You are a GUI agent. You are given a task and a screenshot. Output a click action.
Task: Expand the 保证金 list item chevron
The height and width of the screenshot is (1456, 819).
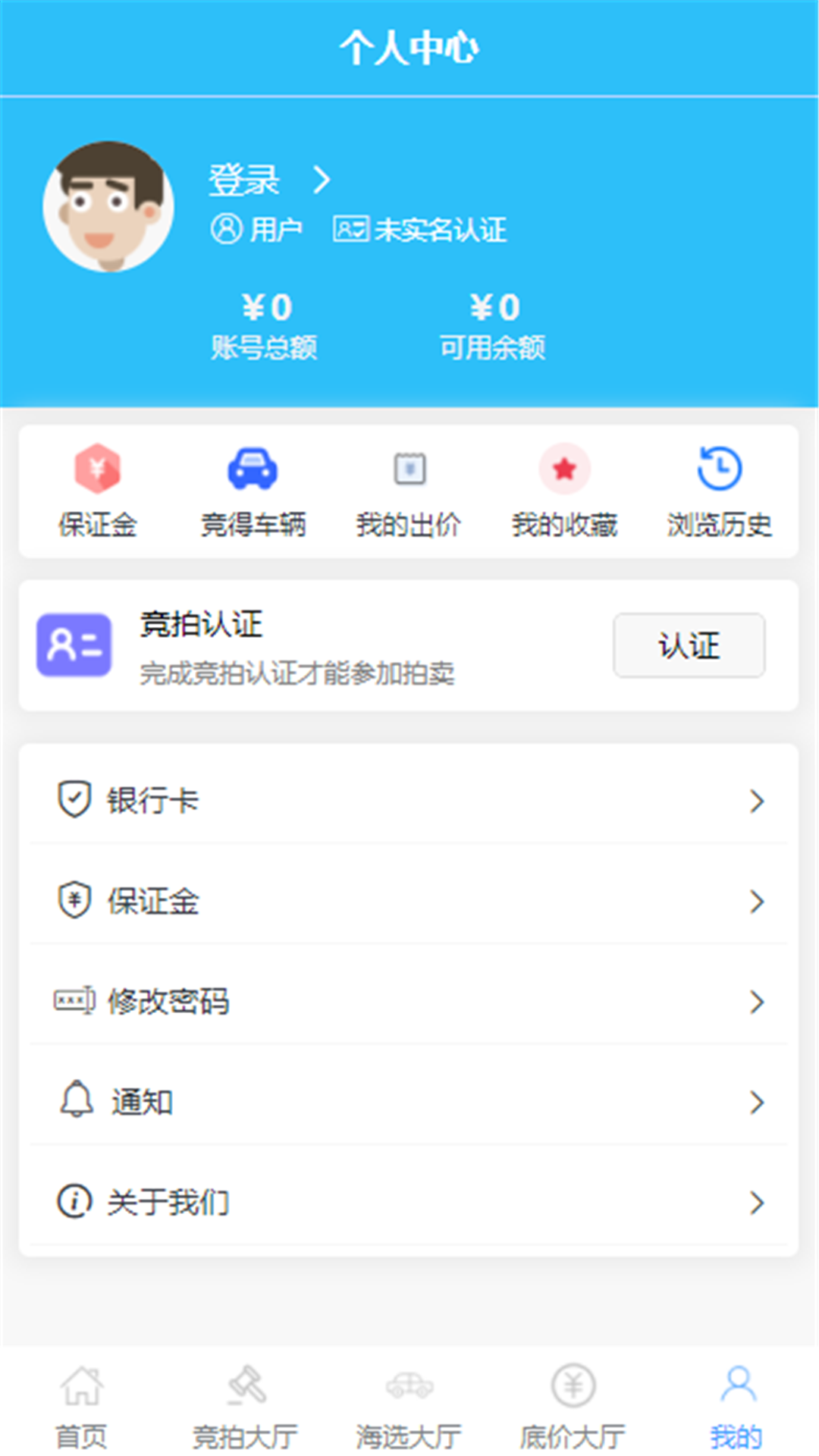click(x=757, y=901)
